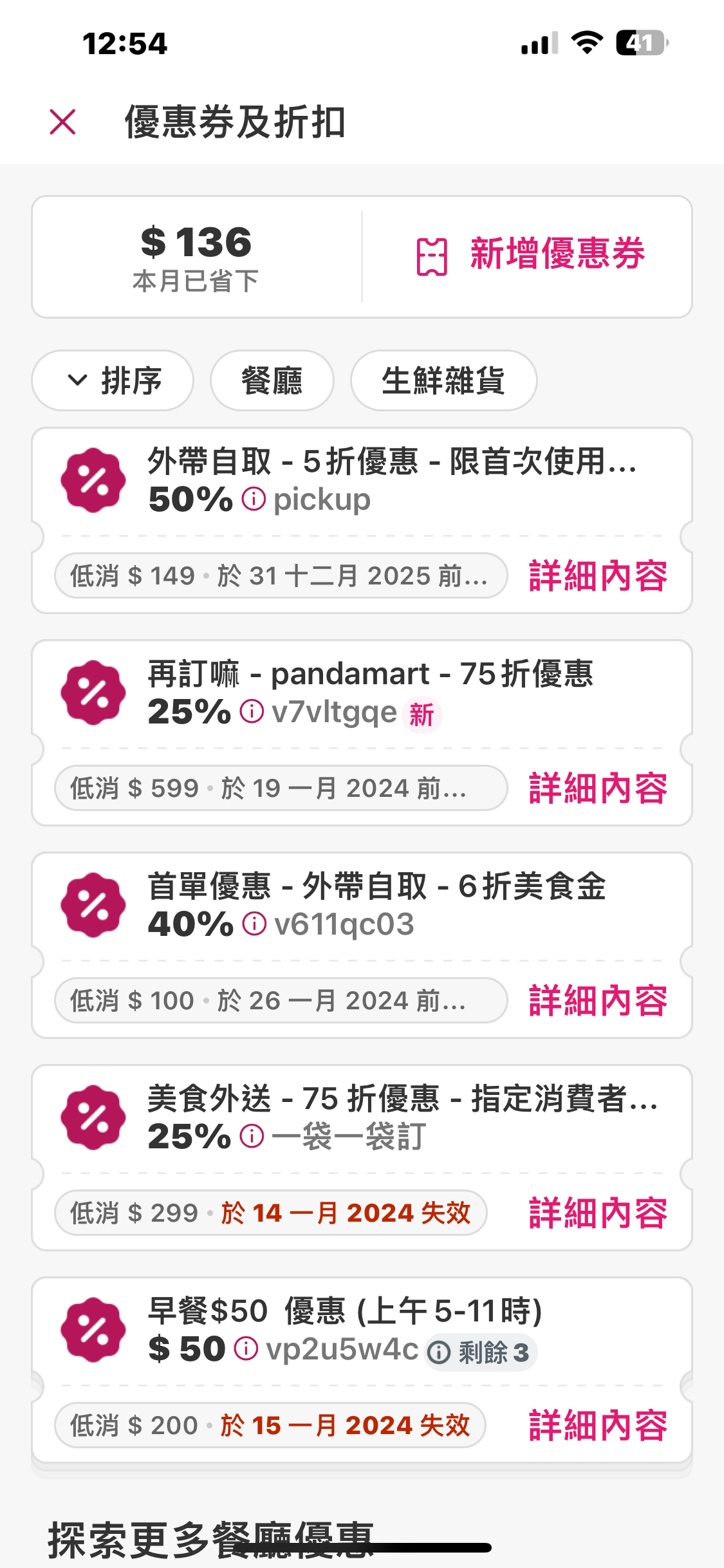
Task: Select the 外帶自取 5 折優惠 coupon card
Action: click(x=362, y=520)
